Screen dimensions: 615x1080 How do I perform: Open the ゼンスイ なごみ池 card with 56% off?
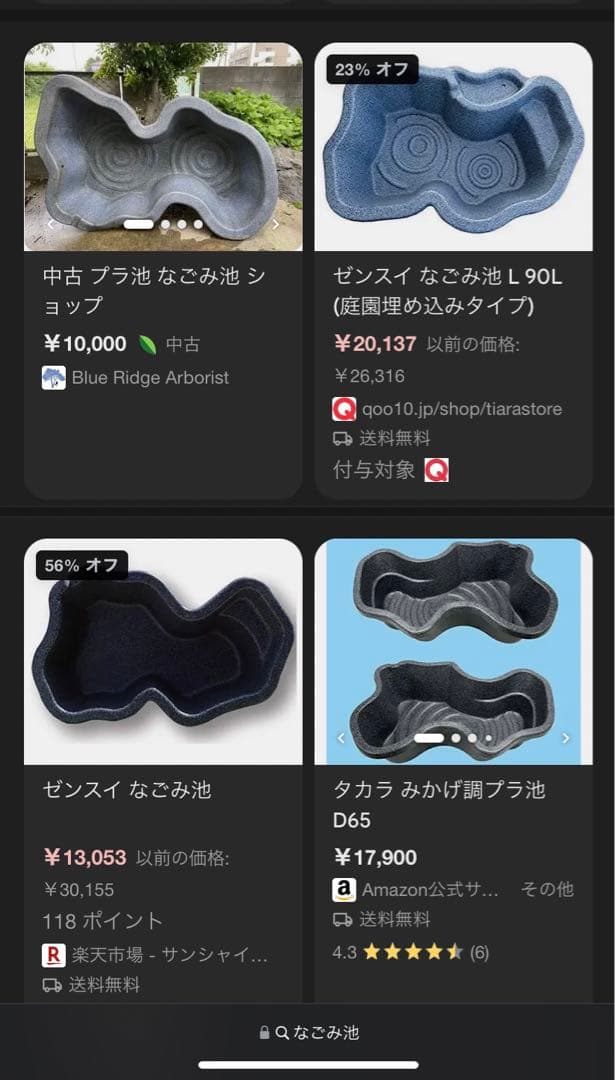[127, 789]
